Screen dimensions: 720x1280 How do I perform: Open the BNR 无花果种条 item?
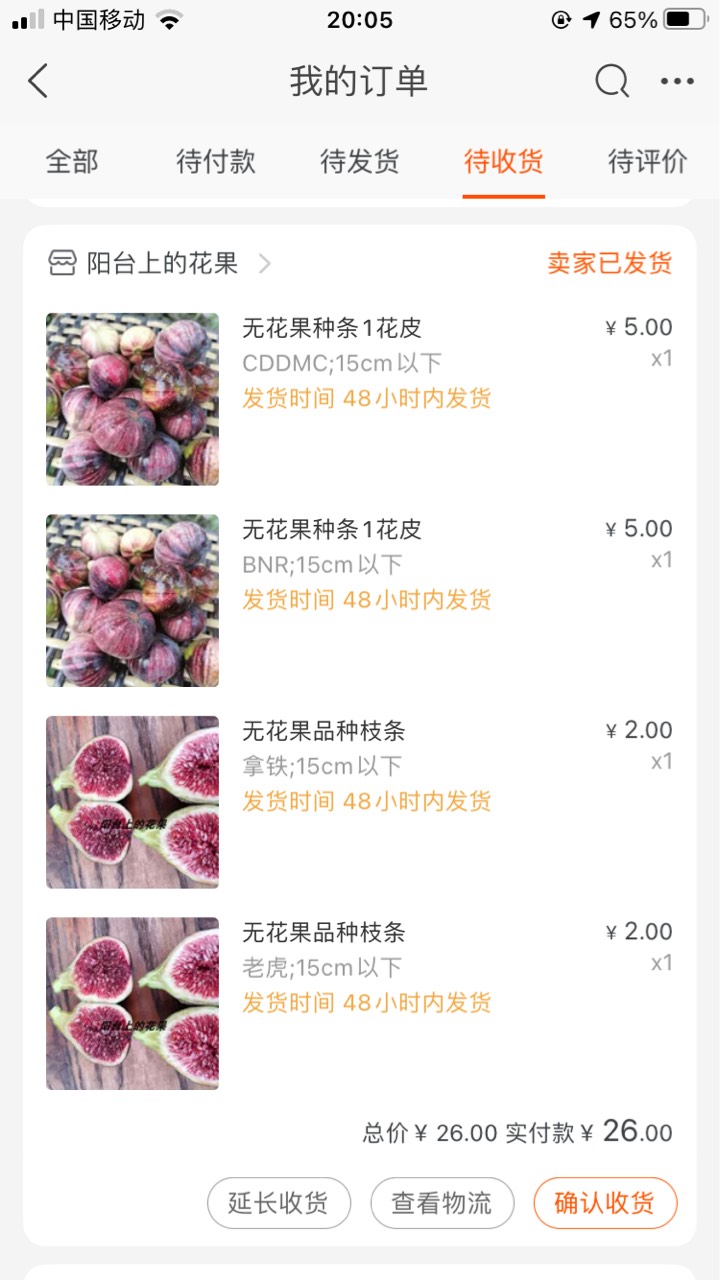point(360,600)
